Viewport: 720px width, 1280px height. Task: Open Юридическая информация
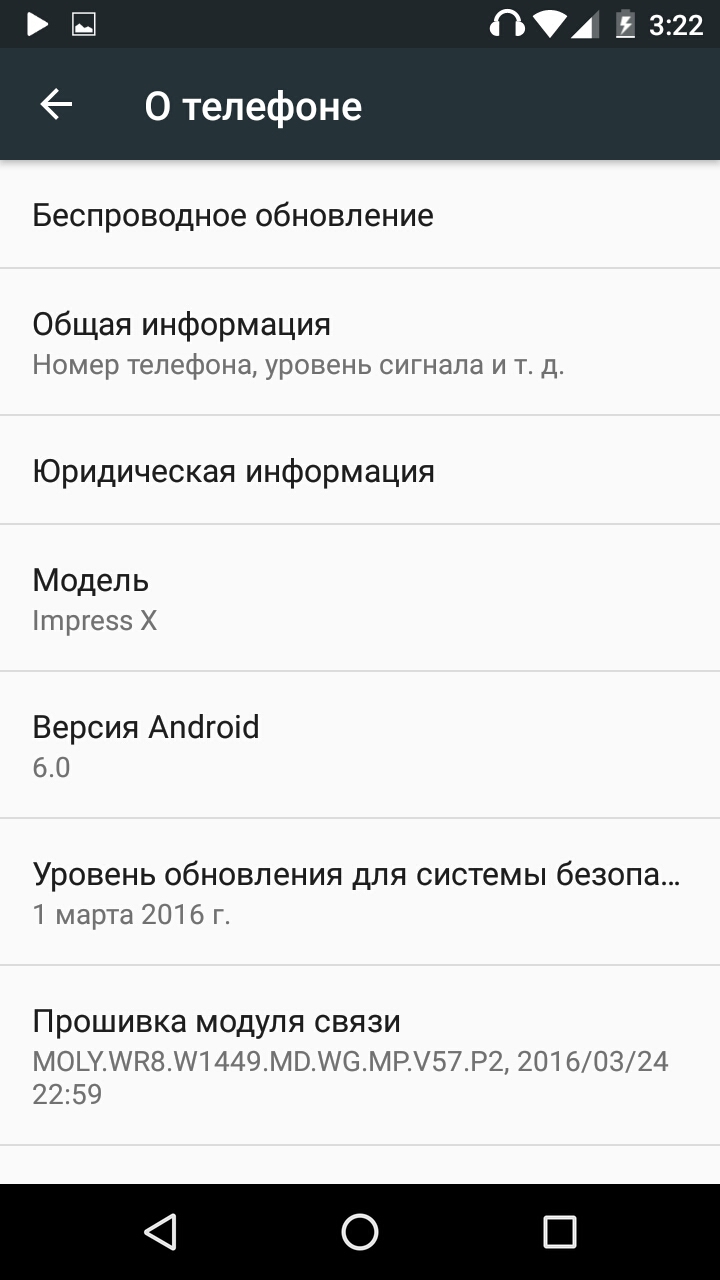[360, 470]
